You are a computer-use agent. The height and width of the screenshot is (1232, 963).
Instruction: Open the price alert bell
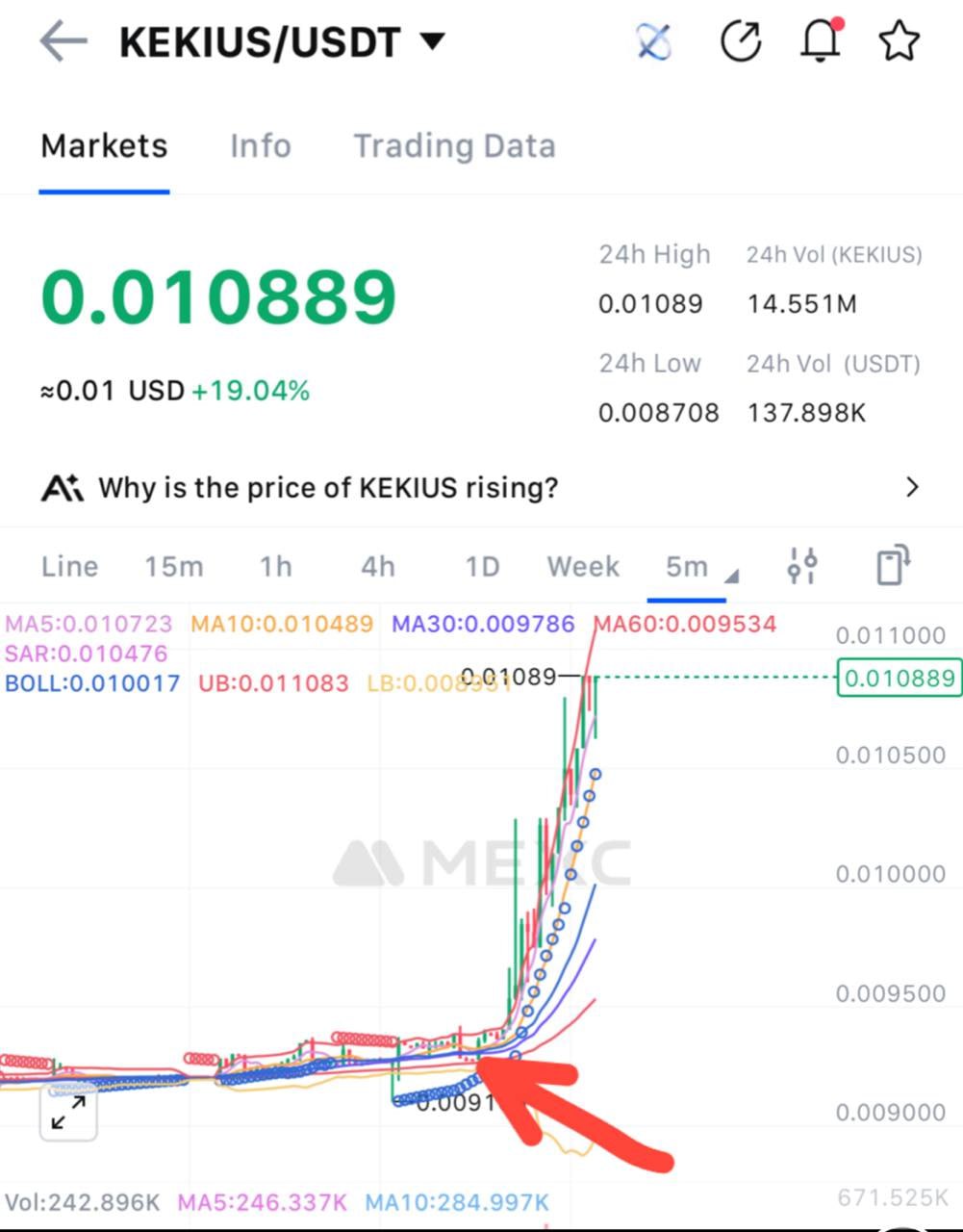point(820,41)
